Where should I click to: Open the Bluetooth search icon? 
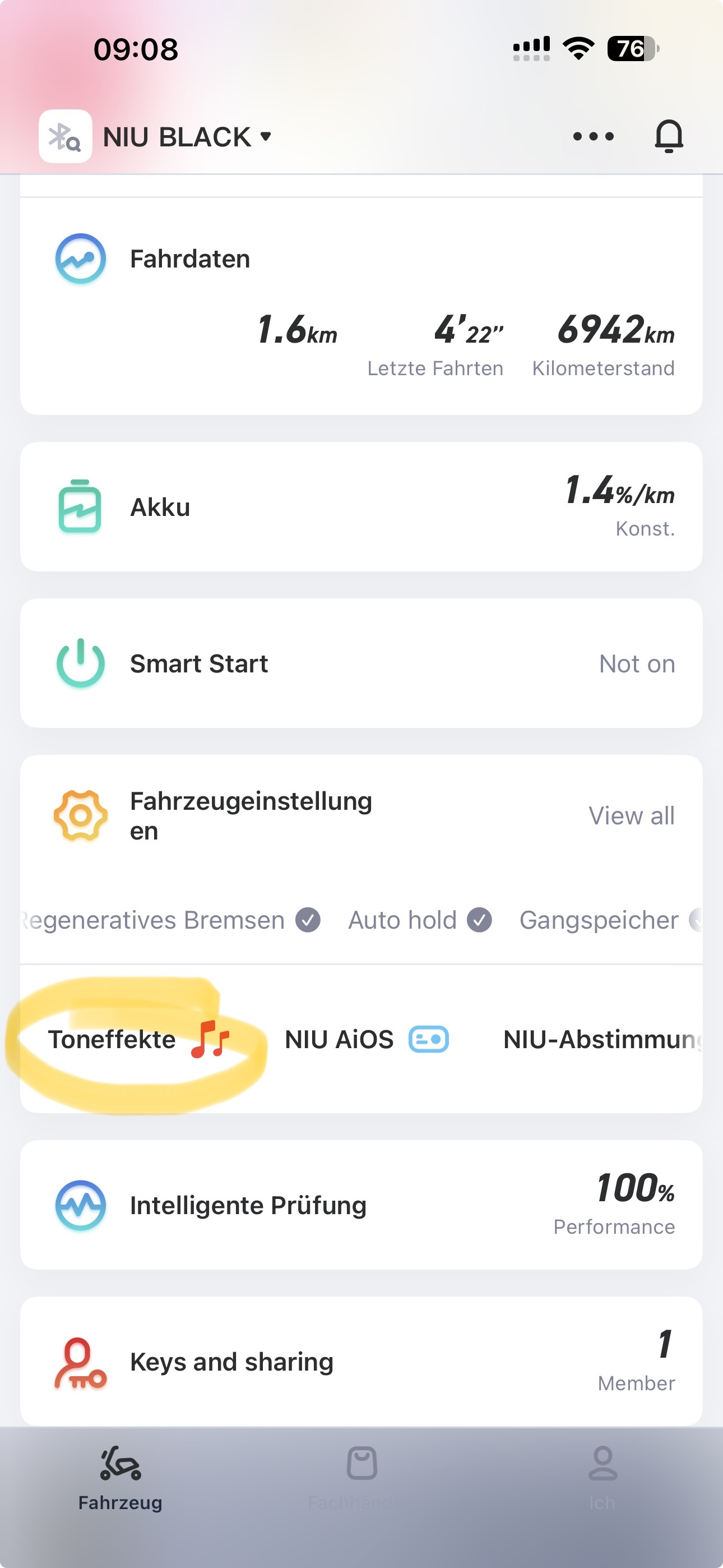coord(65,136)
